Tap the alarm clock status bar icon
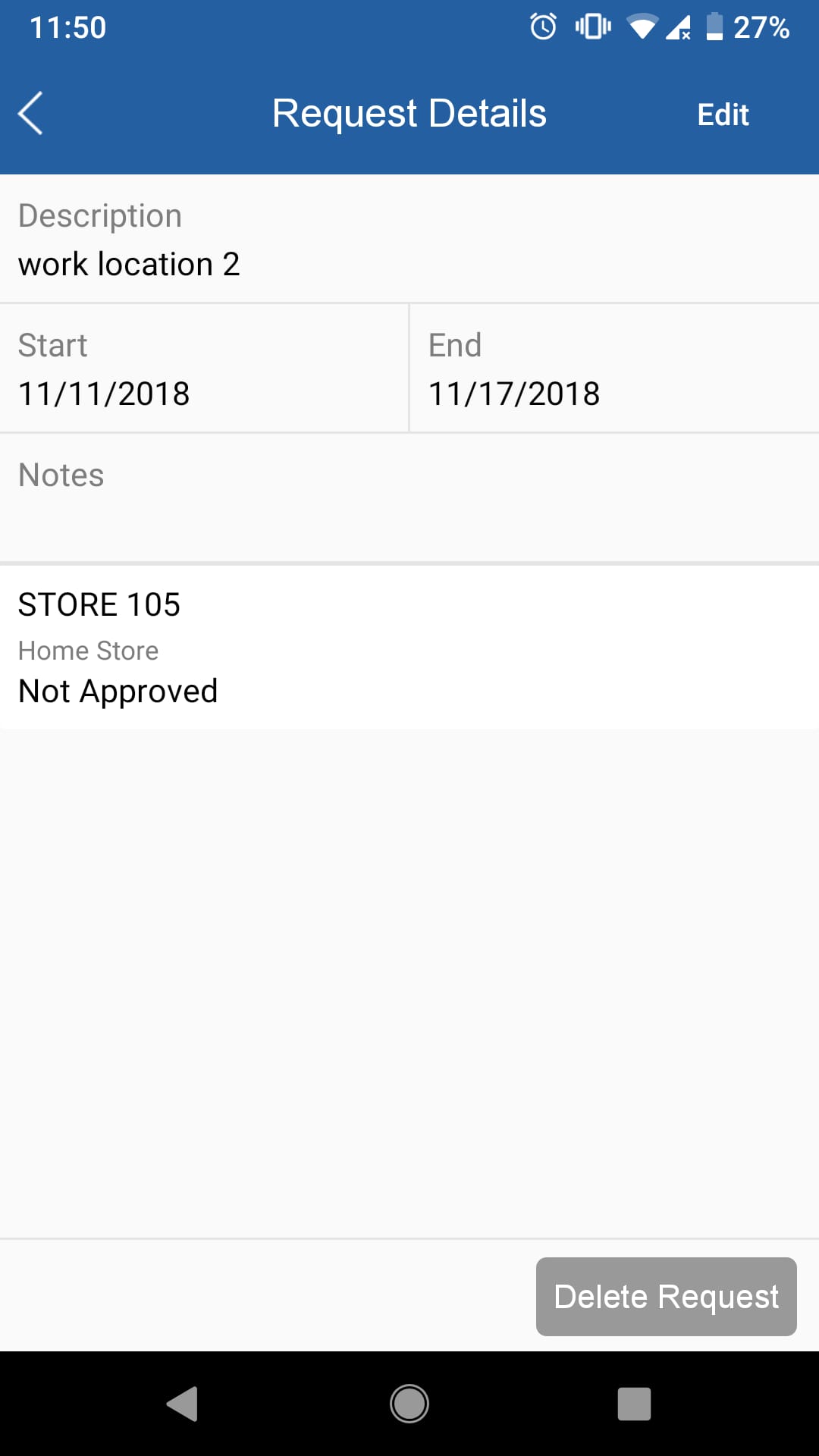This screenshot has width=819, height=1456. [x=543, y=27]
